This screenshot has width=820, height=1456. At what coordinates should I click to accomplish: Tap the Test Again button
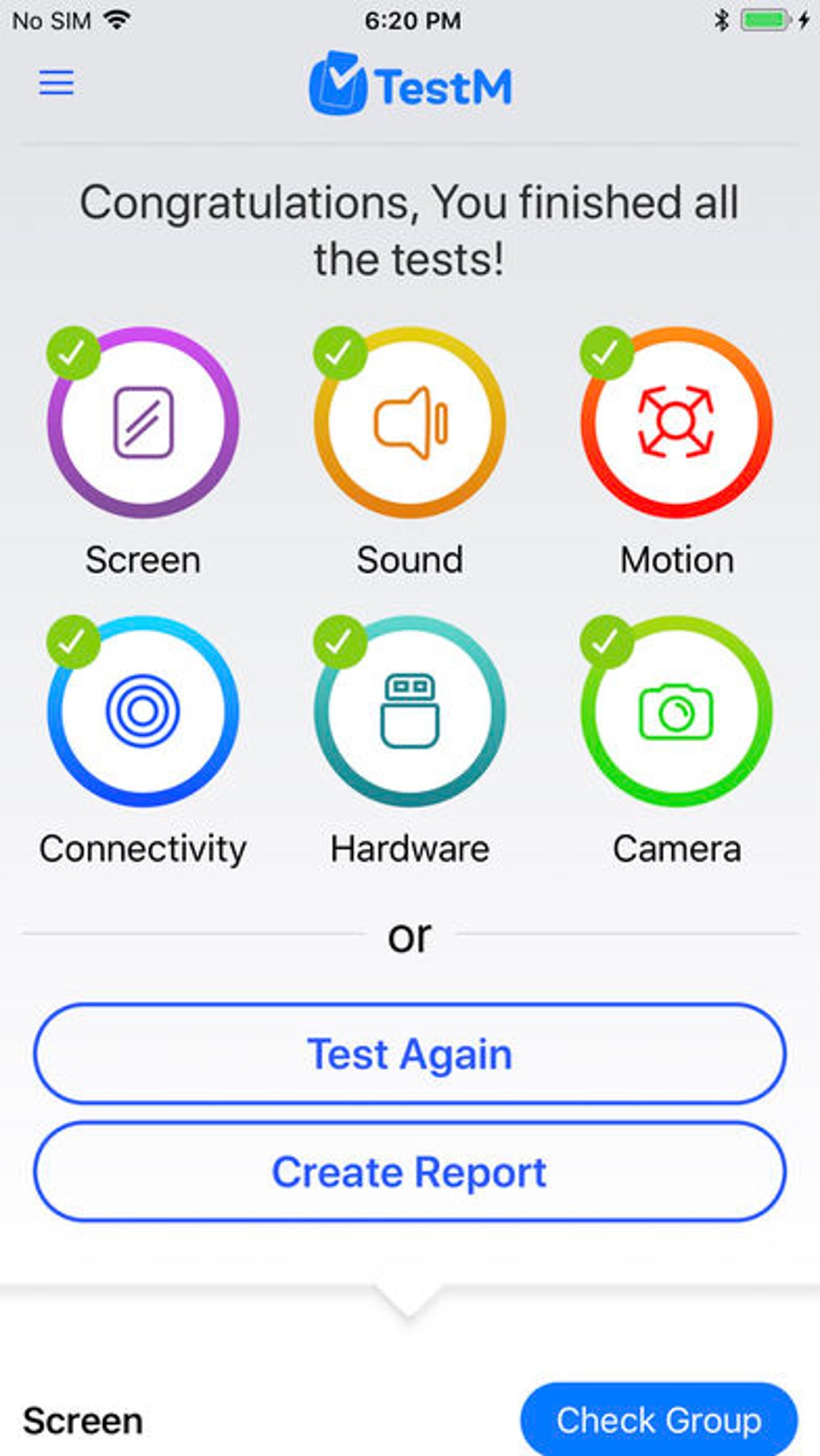tap(410, 1054)
